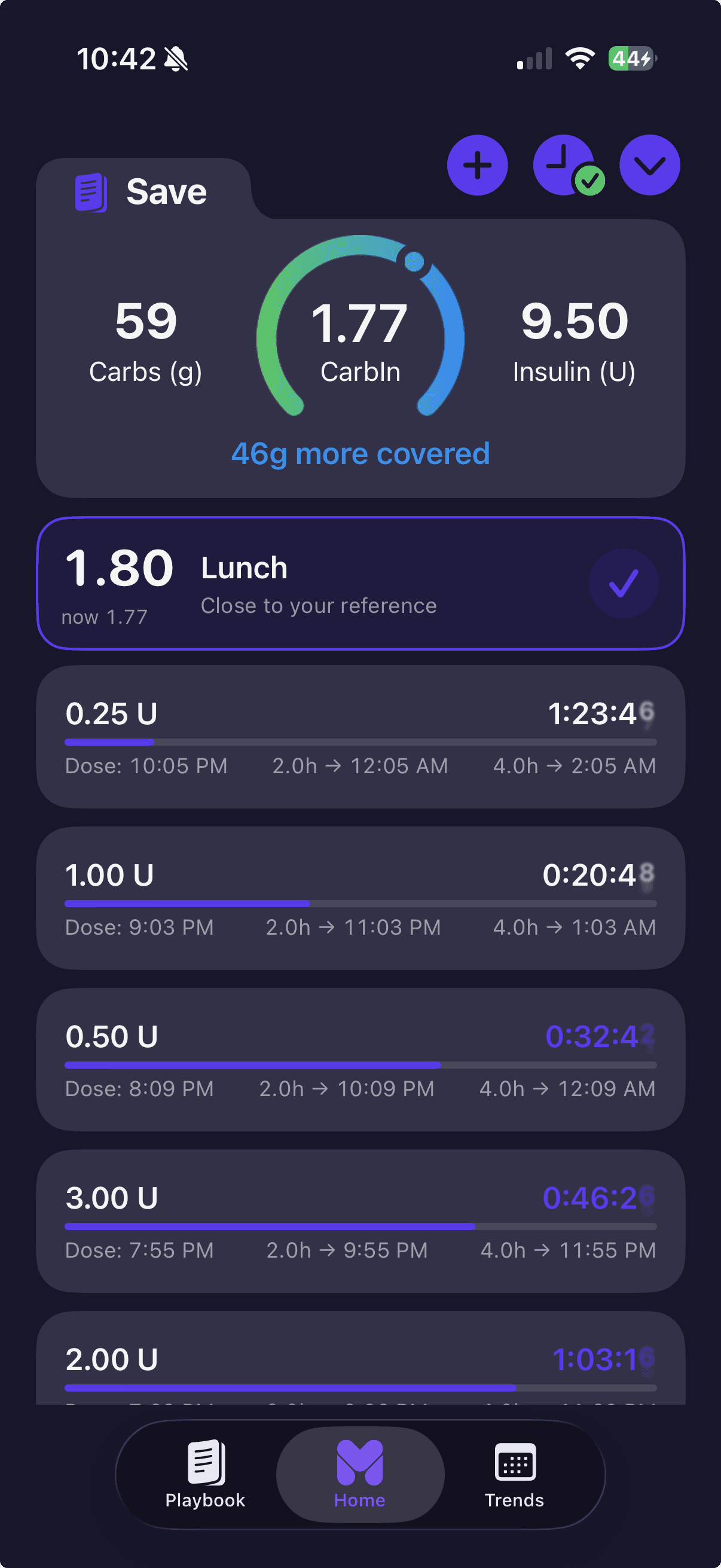
Task: Tap the muted notifications bell icon
Action: point(175,59)
